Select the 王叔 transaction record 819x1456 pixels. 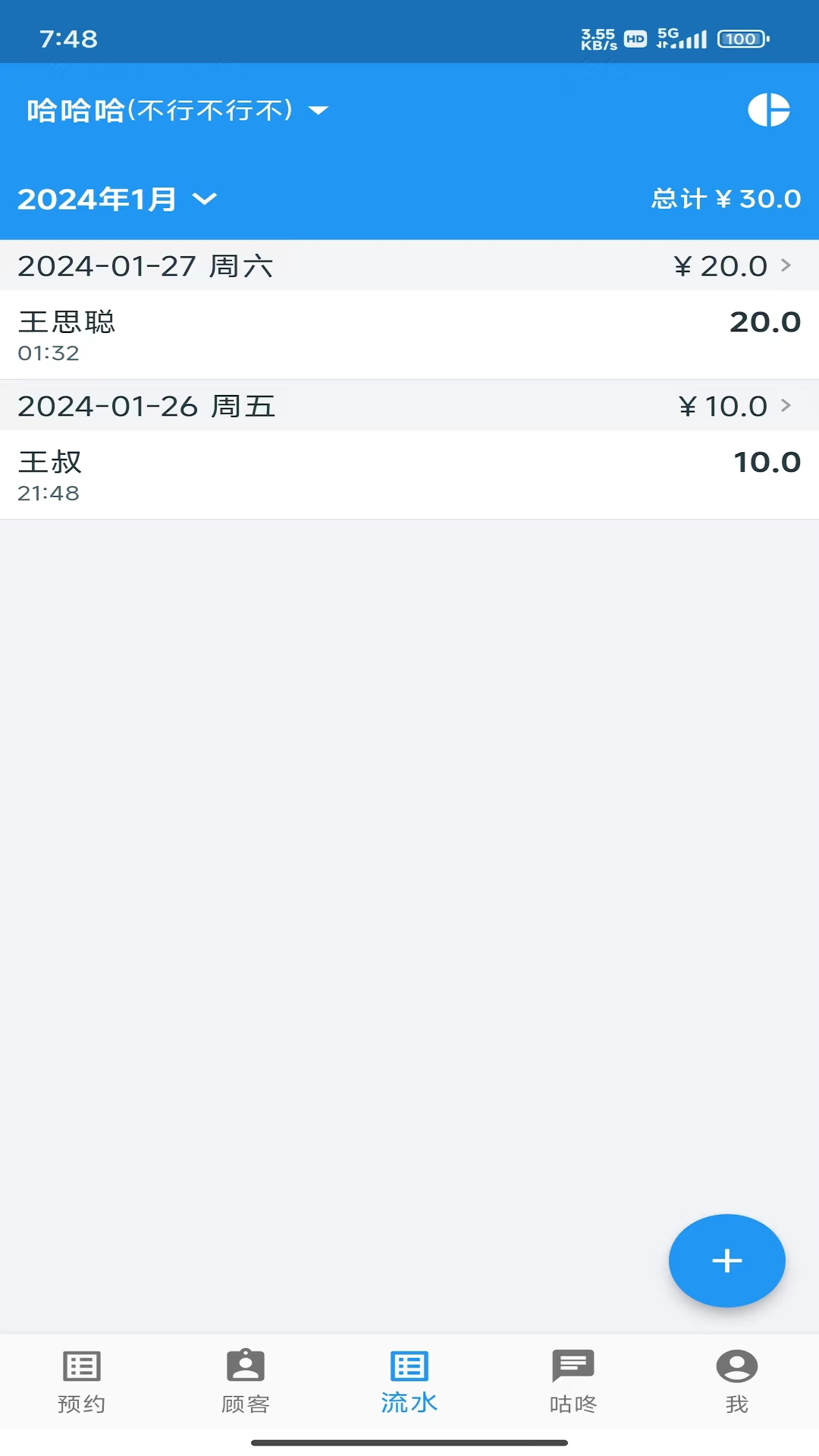(x=409, y=472)
